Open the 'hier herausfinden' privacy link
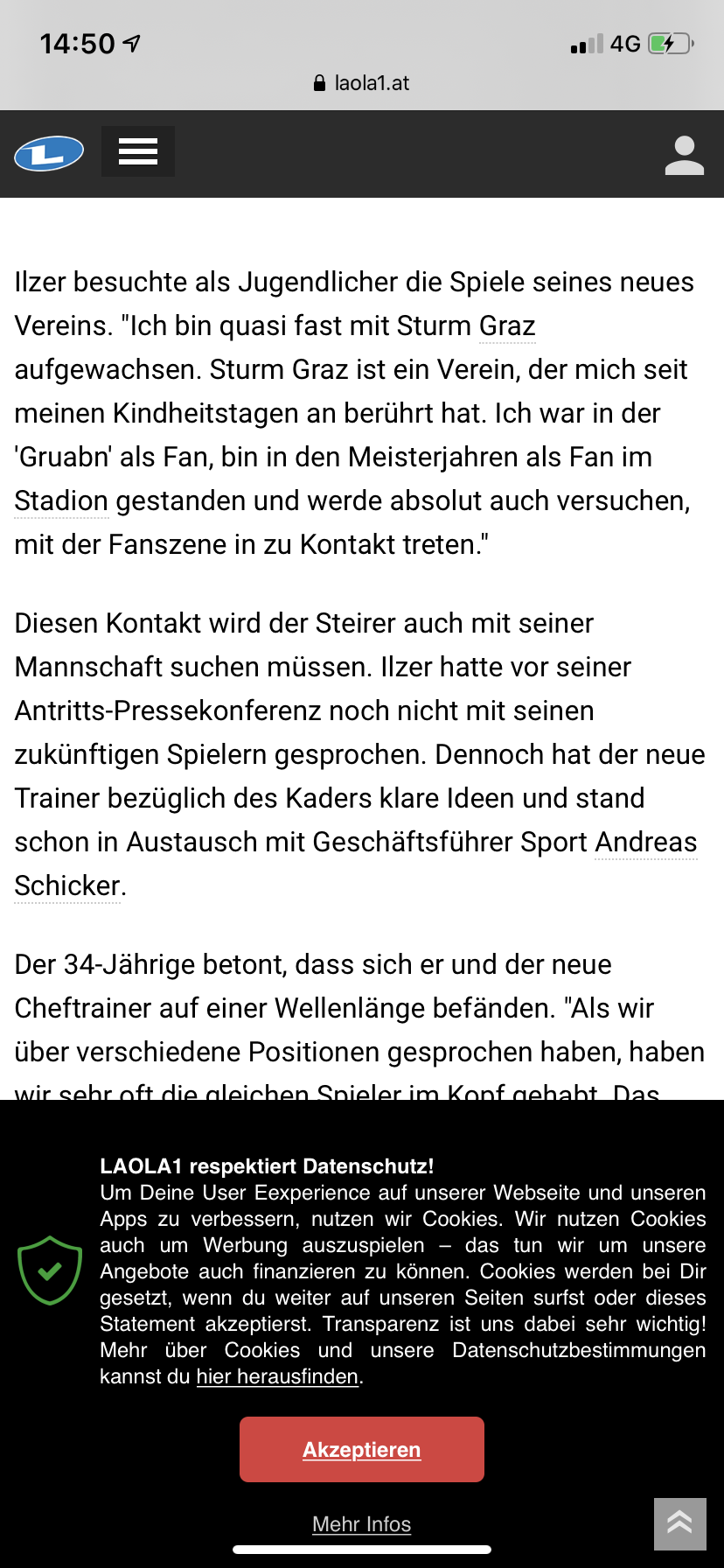This screenshot has height=1568, width=724. pos(278,1376)
